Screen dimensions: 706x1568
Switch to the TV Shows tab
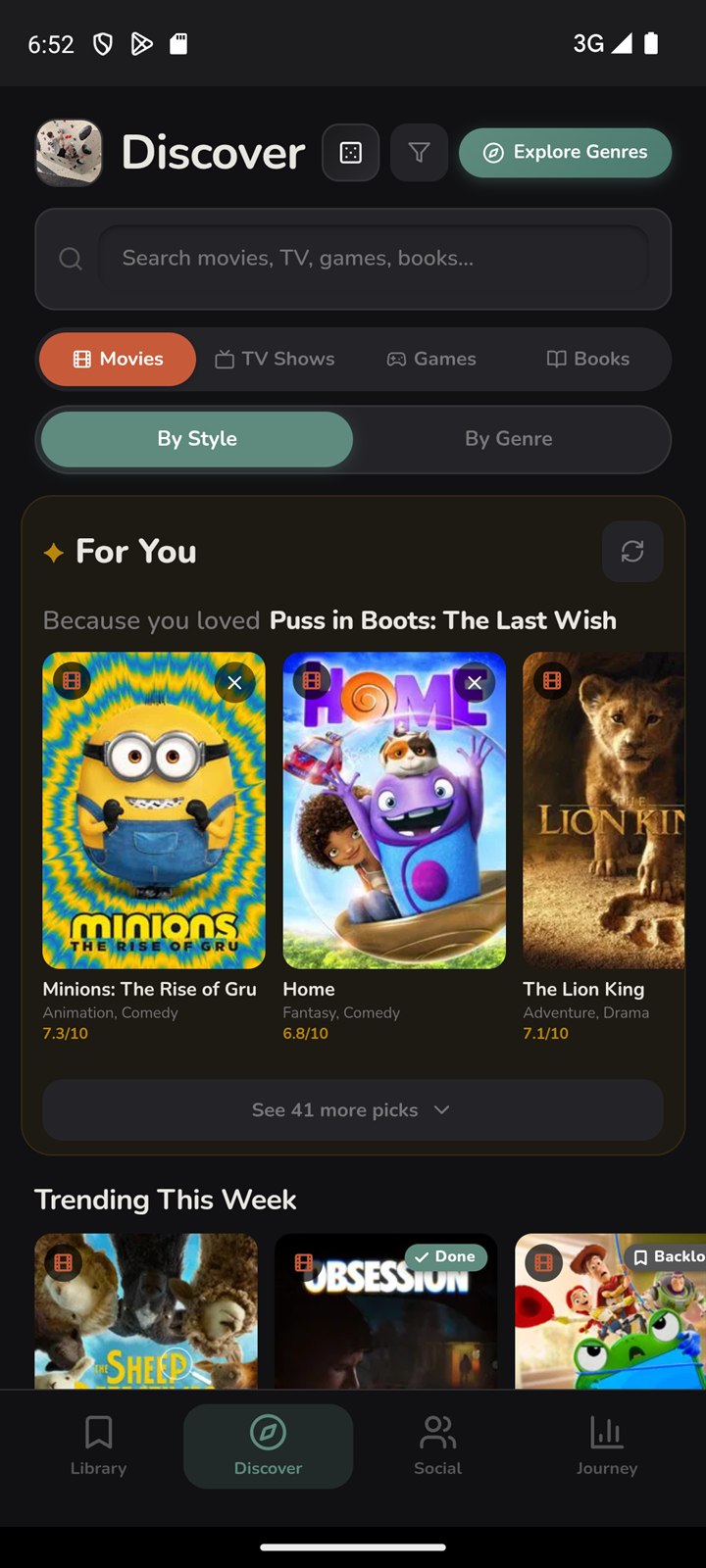coord(275,359)
